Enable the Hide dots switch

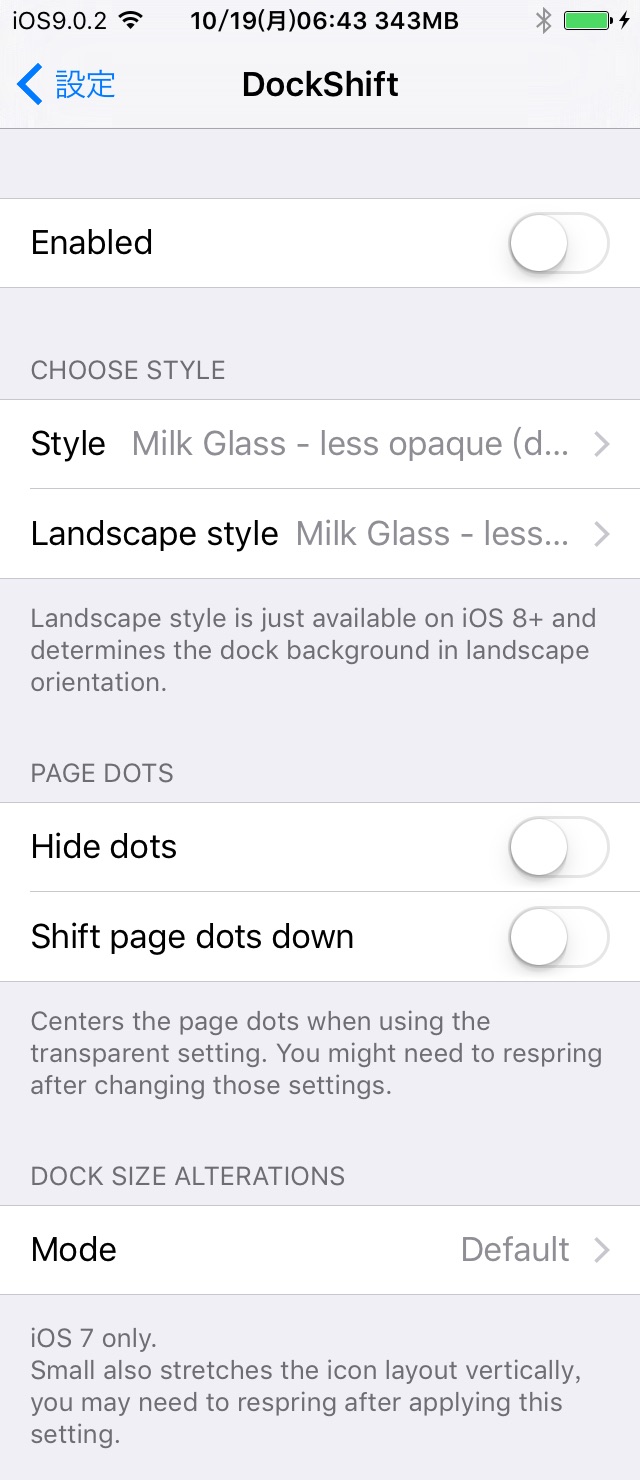point(558,847)
